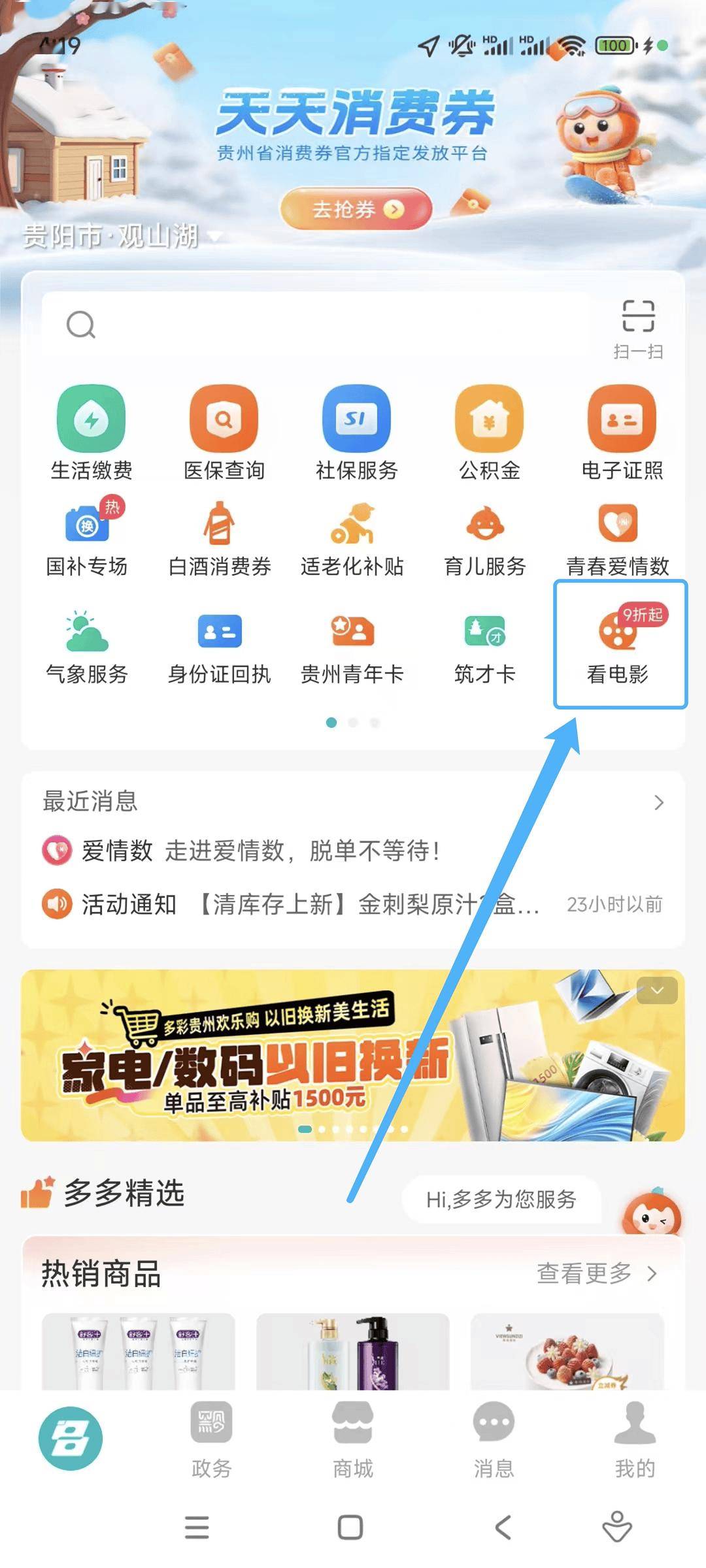Open 生活缴费 service
The image size is (706, 1568).
click(92, 433)
